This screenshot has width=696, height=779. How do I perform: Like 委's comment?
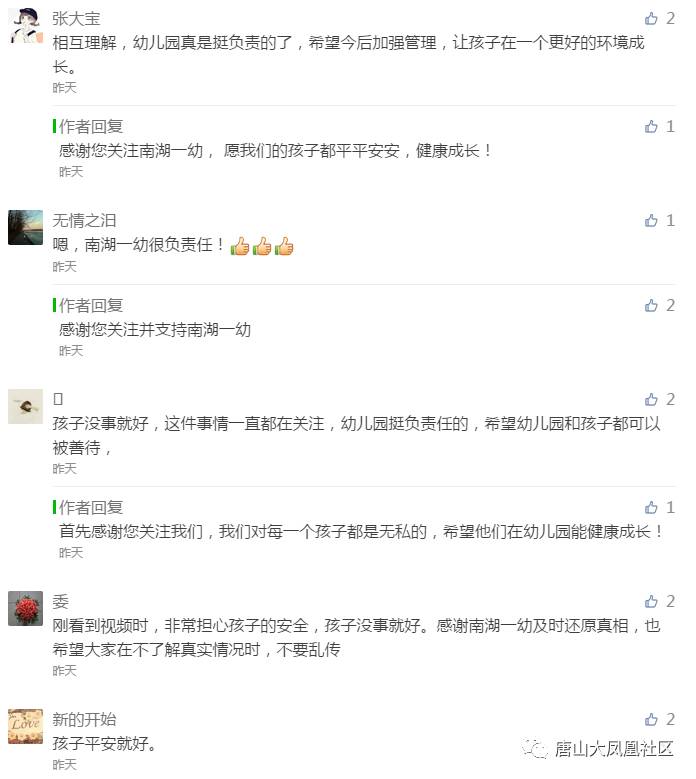(652, 601)
